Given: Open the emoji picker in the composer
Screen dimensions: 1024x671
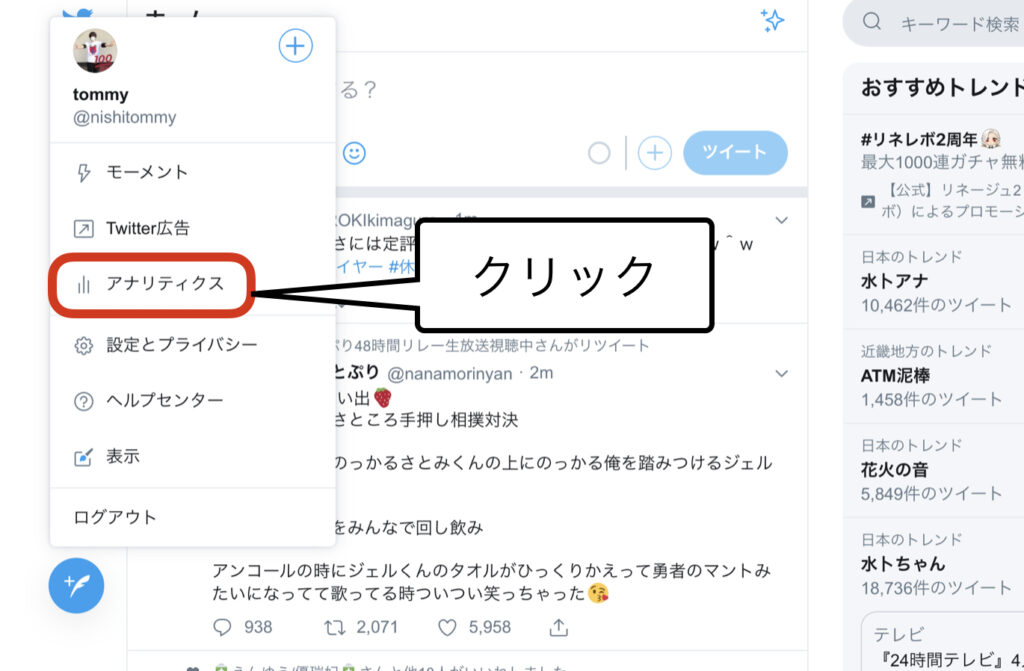Looking at the screenshot, I should click(354, 153).
